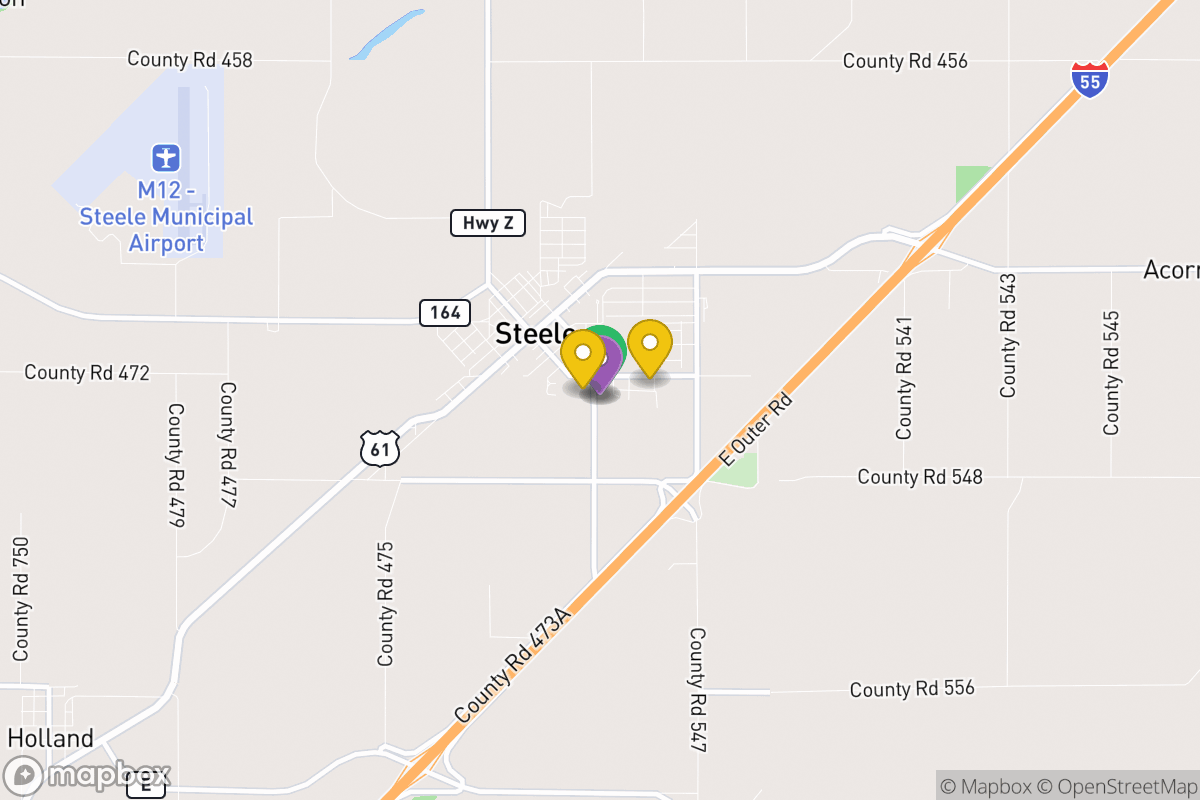Open the © Mapbox attribution link
Viewport: 1200px width, 800px height.
point(986,786)
